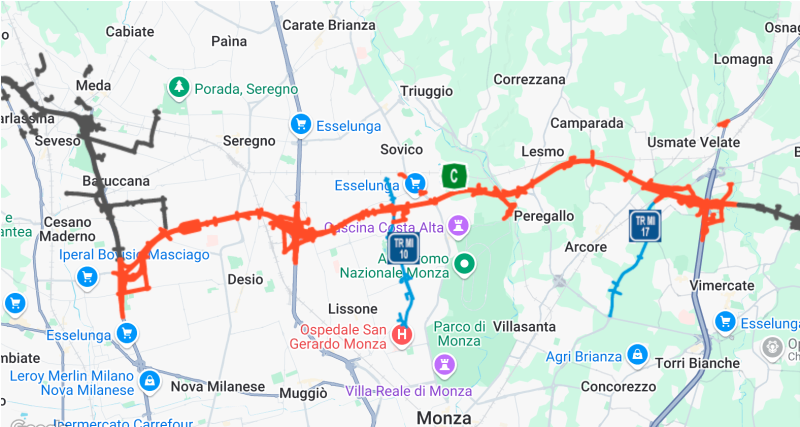This screenshot has width=800, height=427.
Task: Open the Agri Brianza shop pin
Action: [637, 355]
